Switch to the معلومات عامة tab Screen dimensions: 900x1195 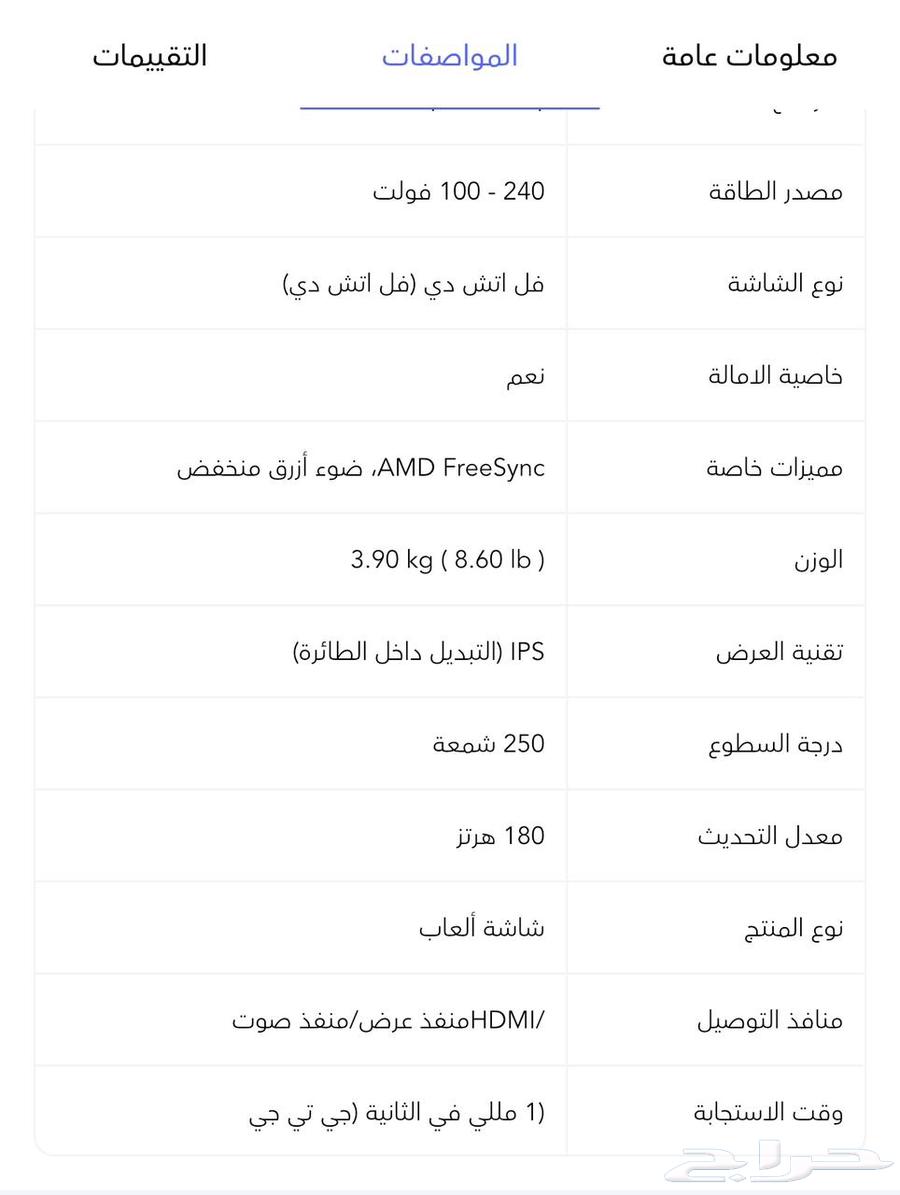coord(749,56)
